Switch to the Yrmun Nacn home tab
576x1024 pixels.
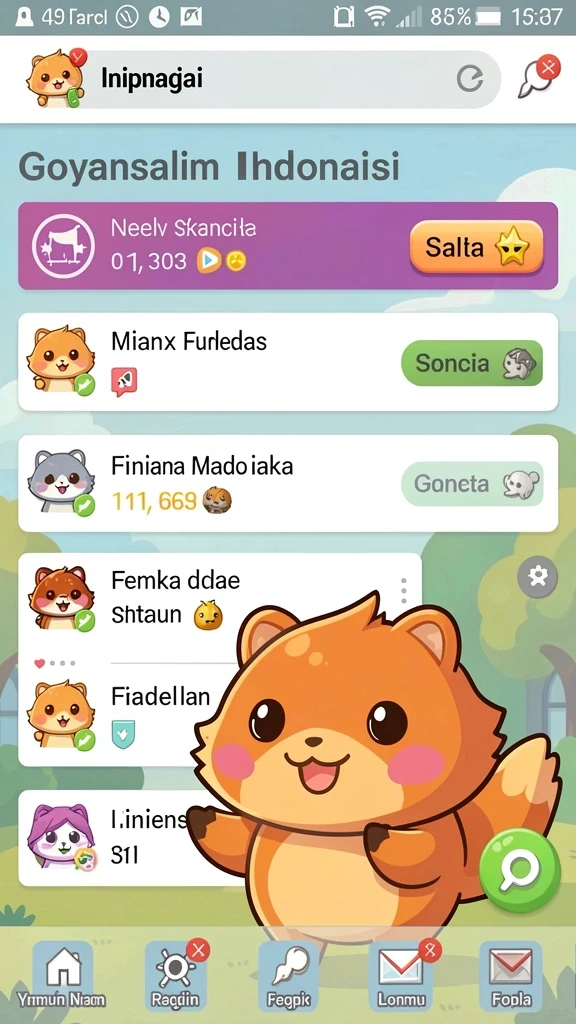[x=62, y=976]
